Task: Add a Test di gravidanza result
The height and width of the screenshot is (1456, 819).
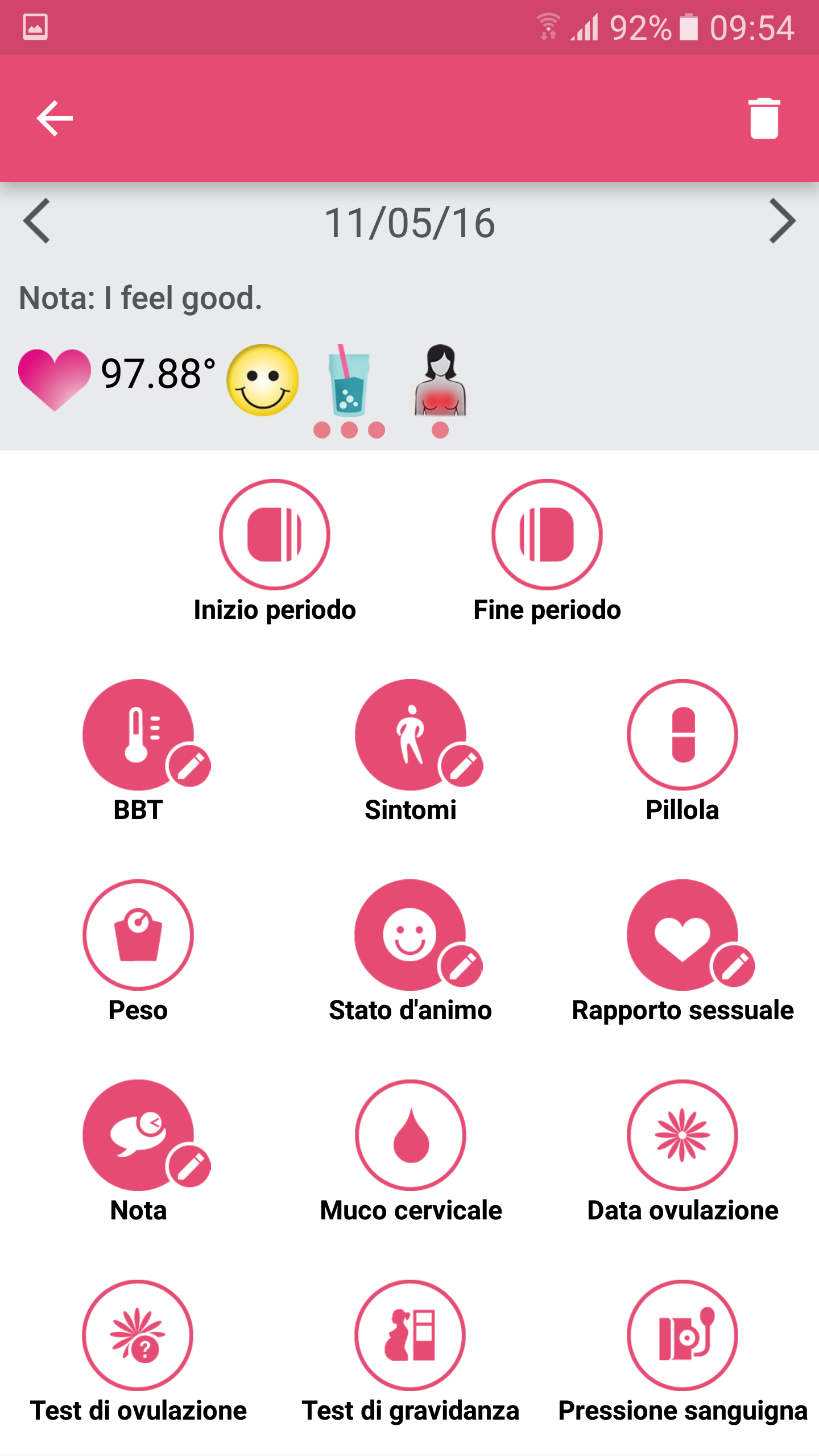Action: pyautogui.click(x=411, y=1335)
